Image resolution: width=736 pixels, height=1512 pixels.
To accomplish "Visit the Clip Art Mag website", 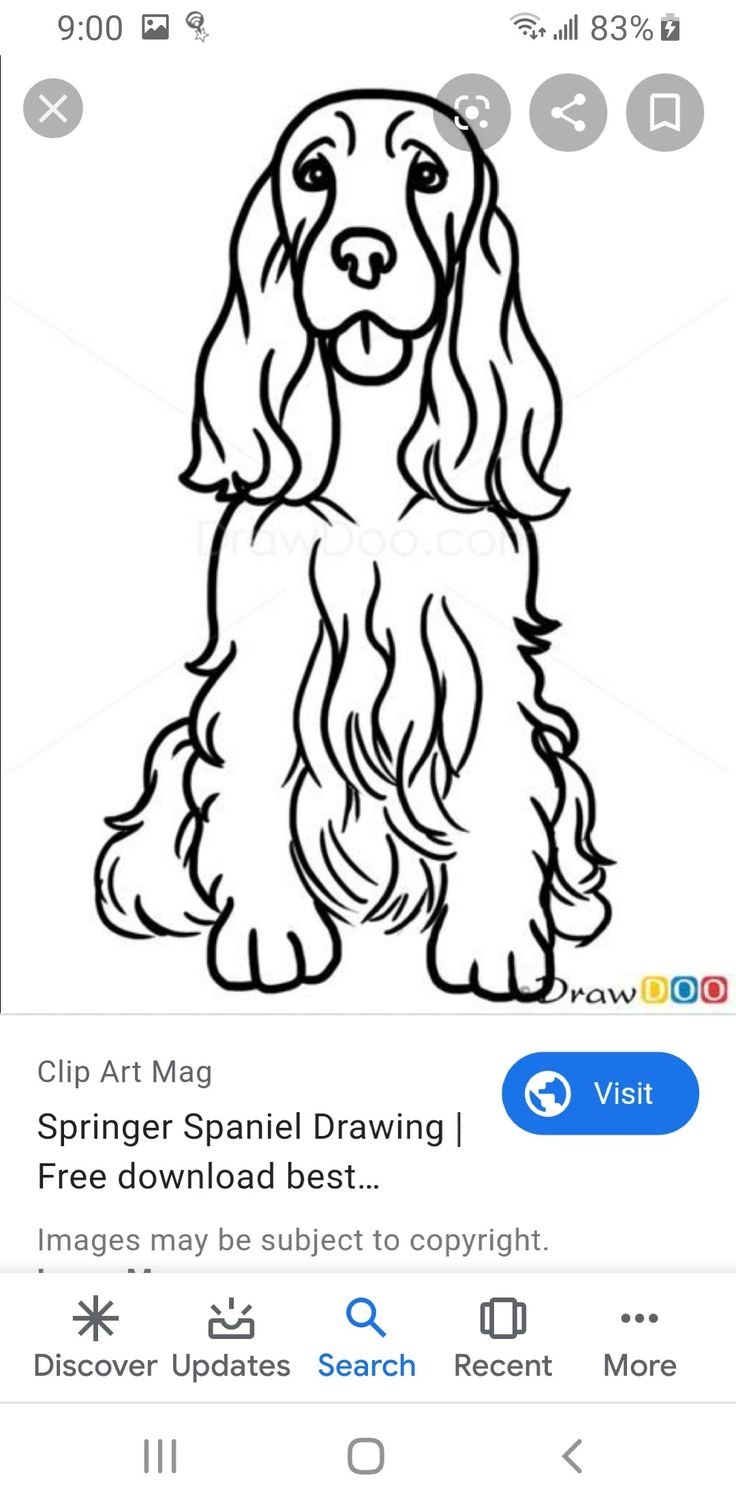I will 600,1093.
